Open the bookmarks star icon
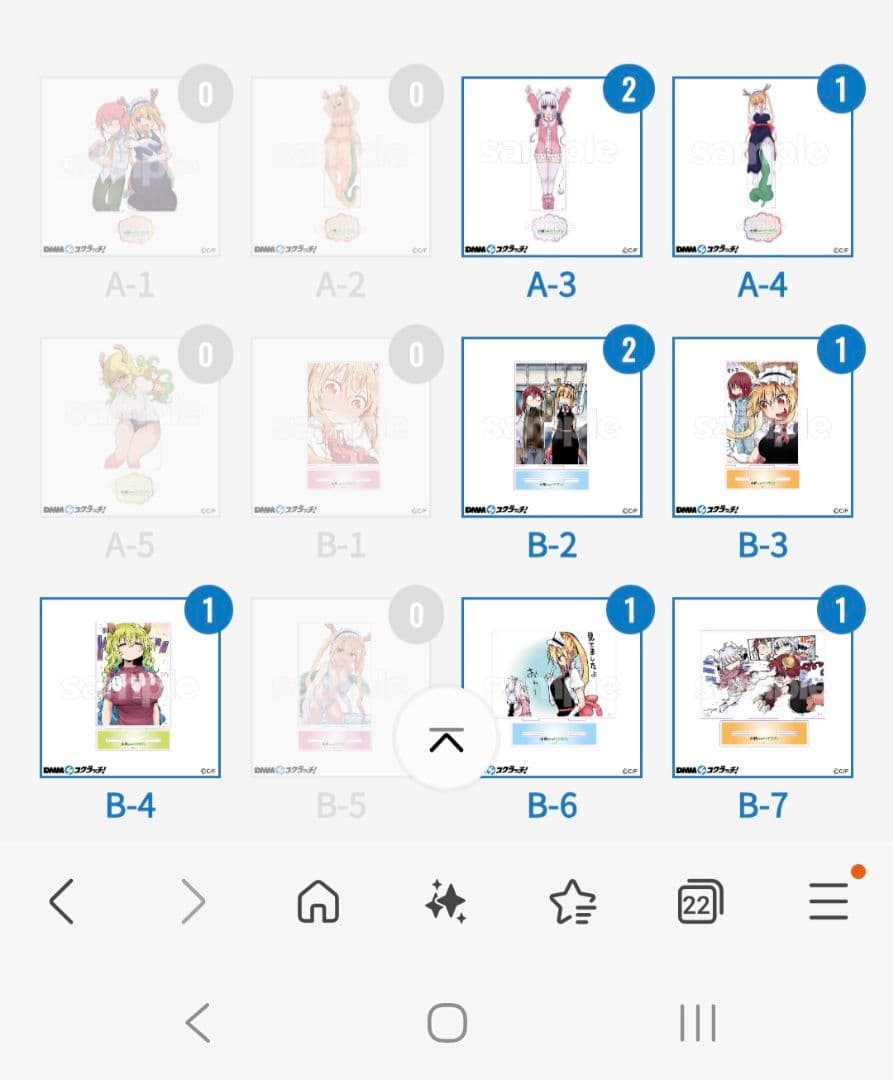This screenshot has width=893, height=1080. (x=572, y=901)
